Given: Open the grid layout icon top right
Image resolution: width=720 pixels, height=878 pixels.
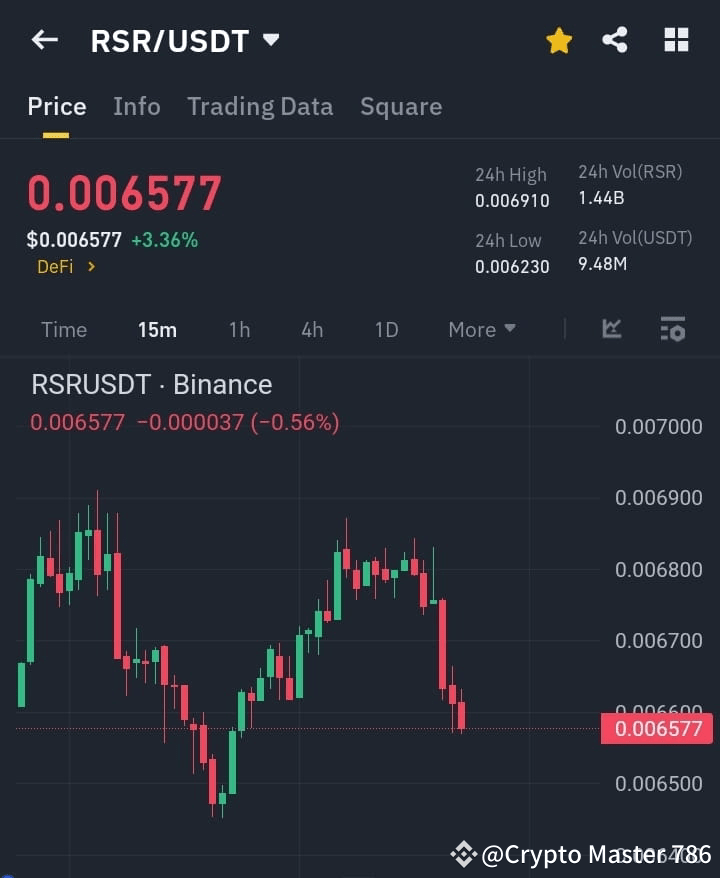Looking at the screenshot, I should coord(676,40).
